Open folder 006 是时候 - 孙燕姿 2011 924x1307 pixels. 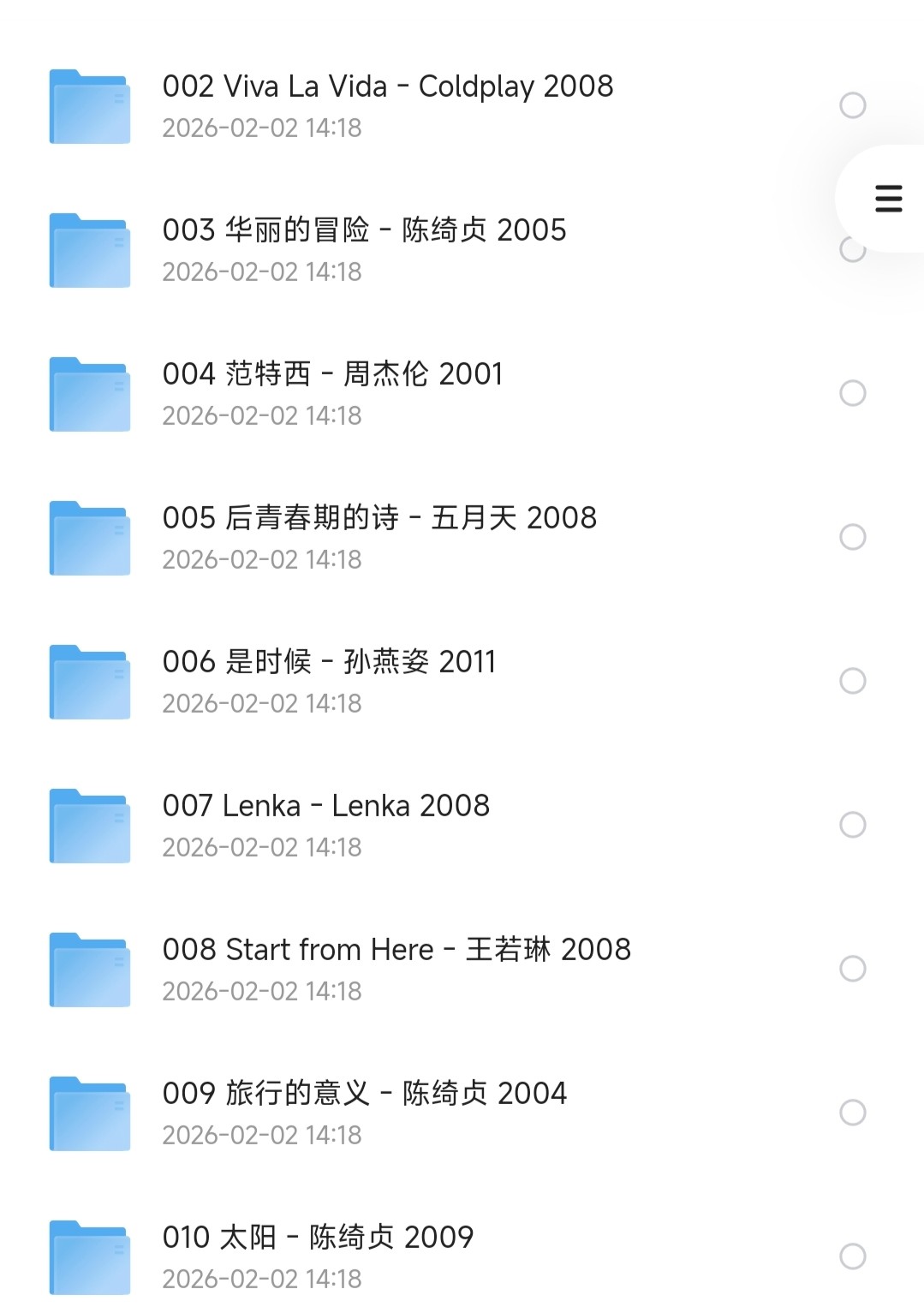[329, 680]
